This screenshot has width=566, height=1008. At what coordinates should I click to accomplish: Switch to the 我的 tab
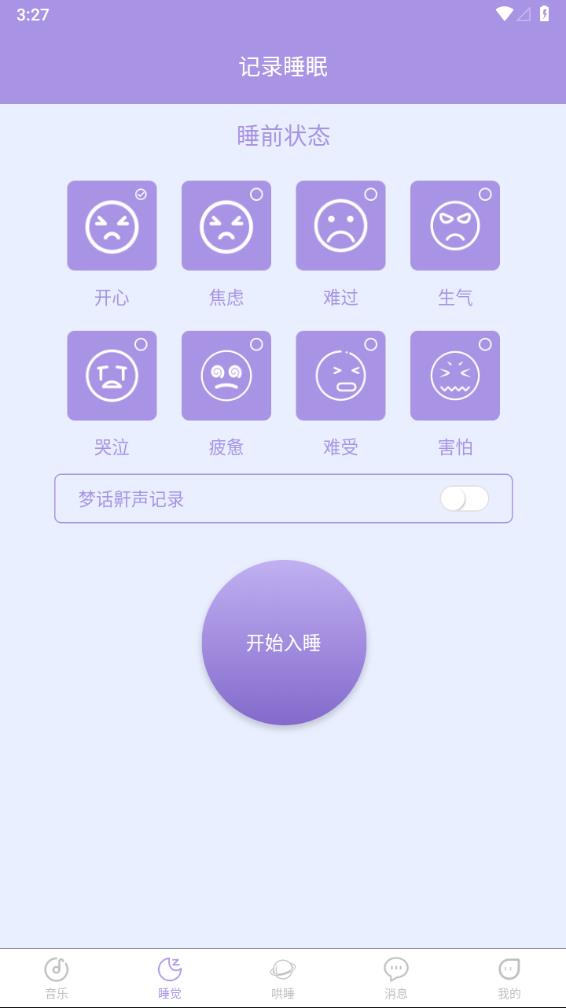[509, 978]
